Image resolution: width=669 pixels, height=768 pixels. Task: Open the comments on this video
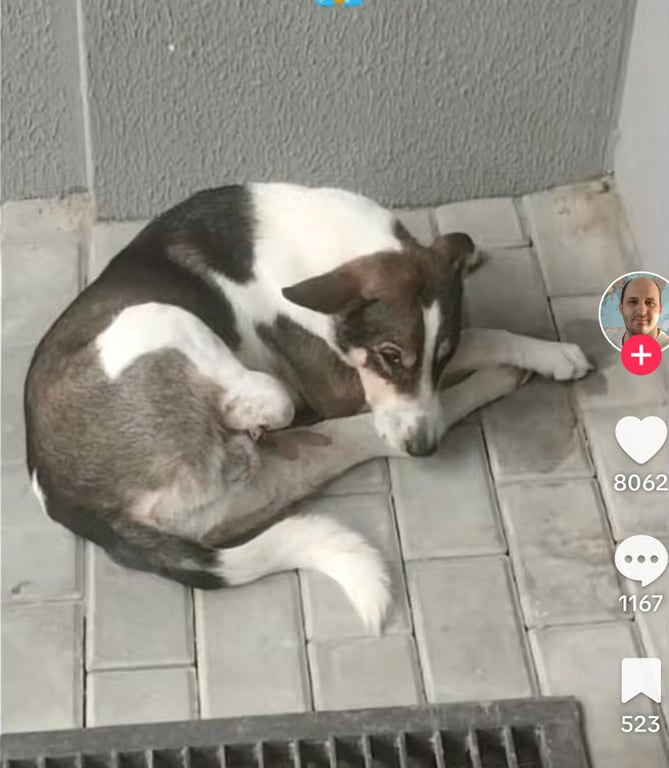pyautogui.click(x=640, y=560)
